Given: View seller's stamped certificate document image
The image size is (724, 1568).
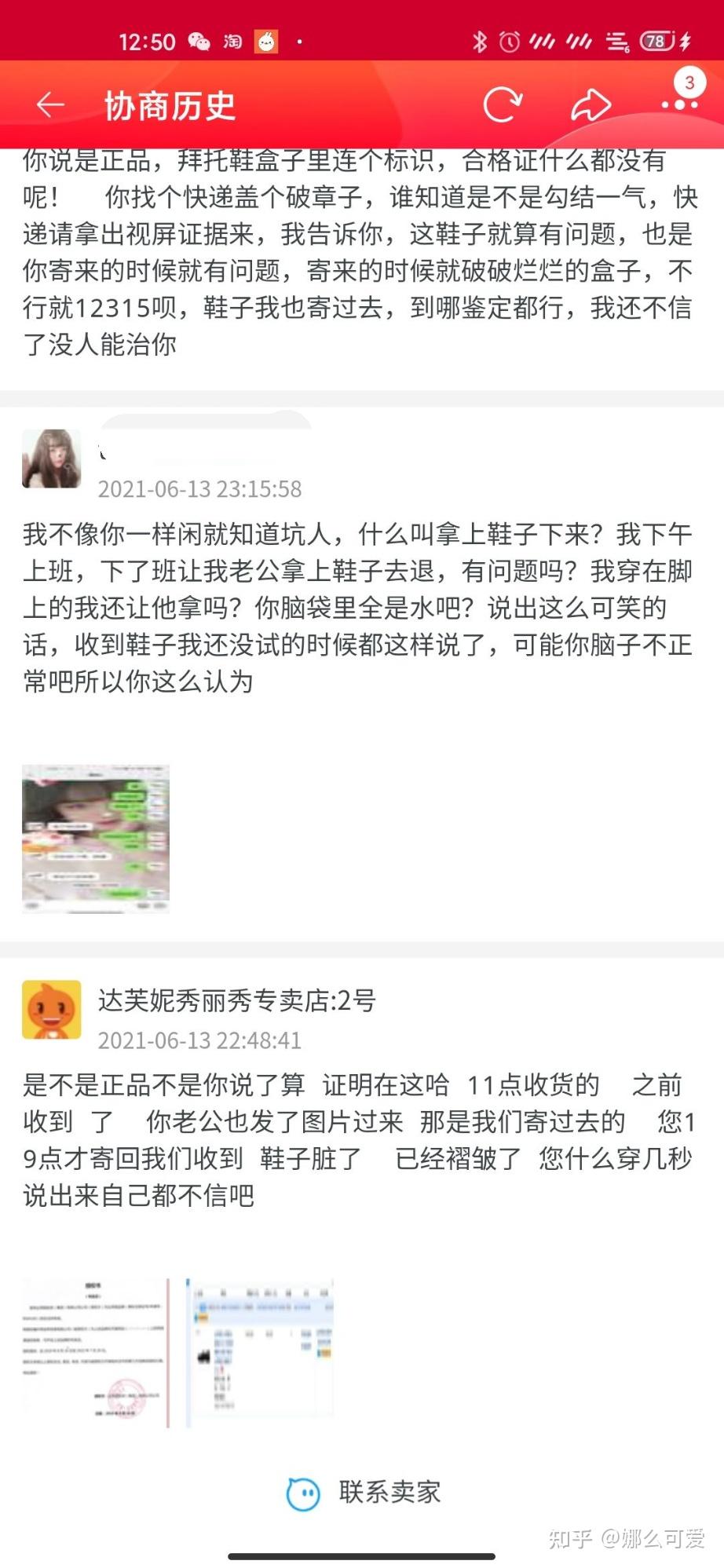Looking at the screenshot, I should coord(95,1352).
